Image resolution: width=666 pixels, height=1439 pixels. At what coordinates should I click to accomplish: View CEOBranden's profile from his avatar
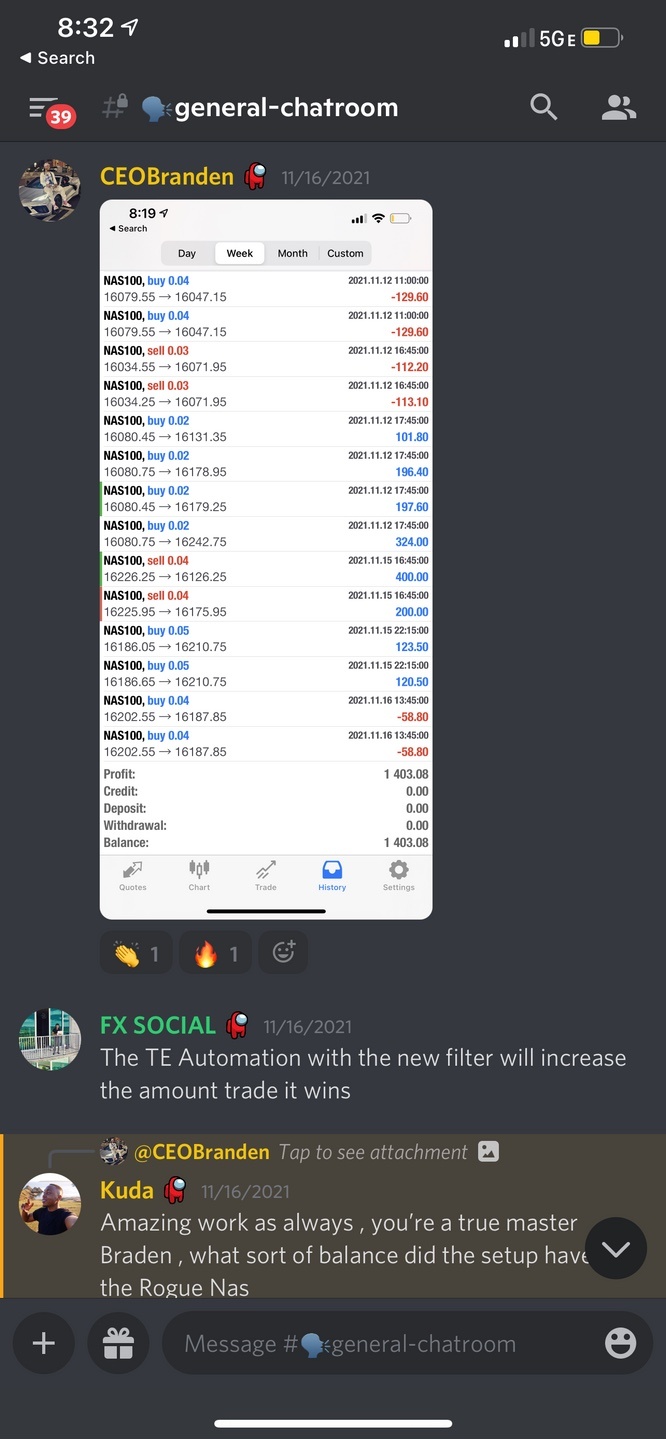(x=50, y=189)
